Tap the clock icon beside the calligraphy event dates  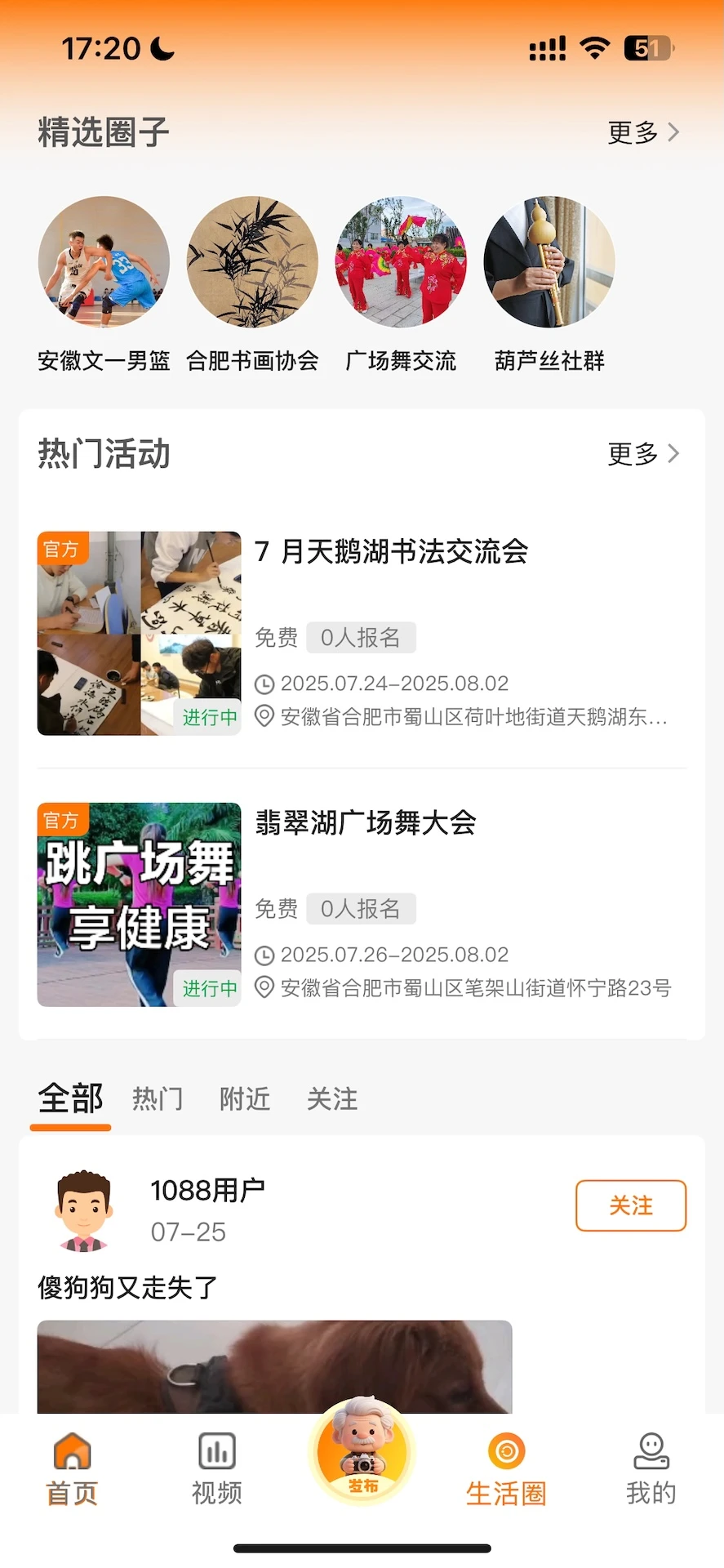263,684
